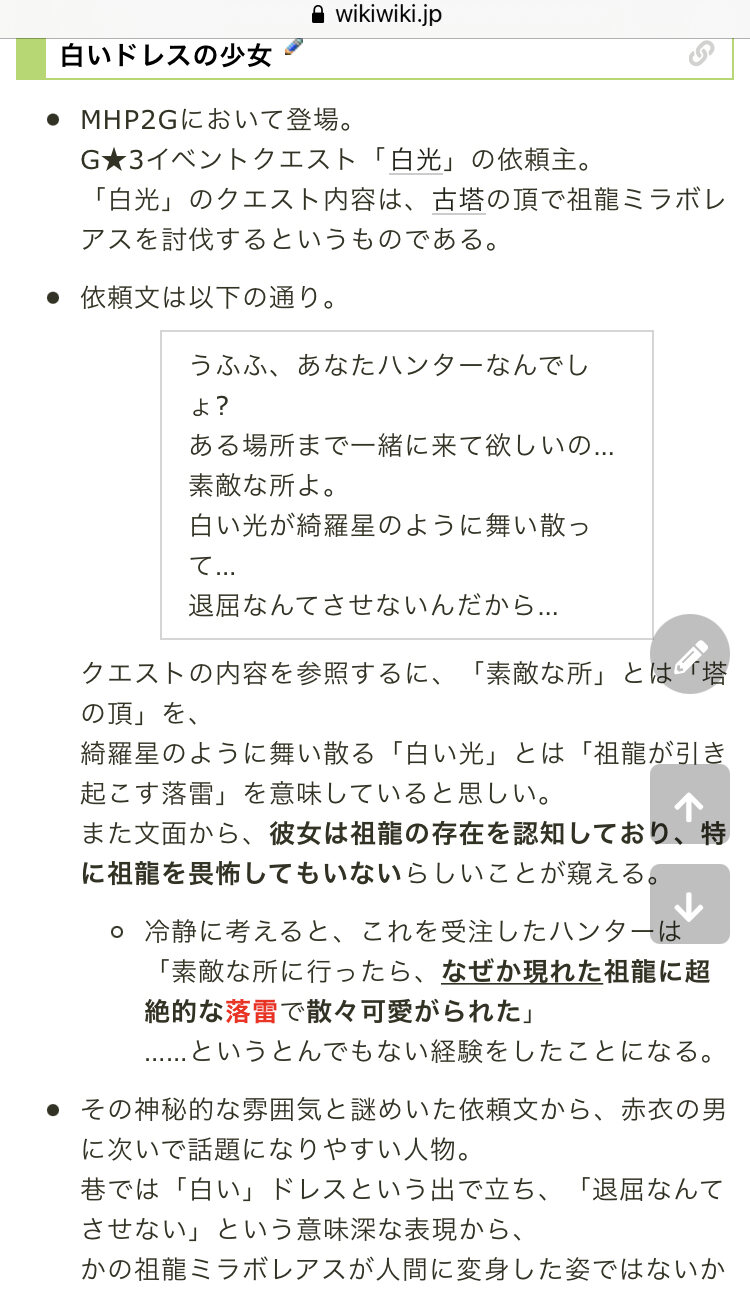Tap the floating round edit pencil button

(x=690, y=654)
